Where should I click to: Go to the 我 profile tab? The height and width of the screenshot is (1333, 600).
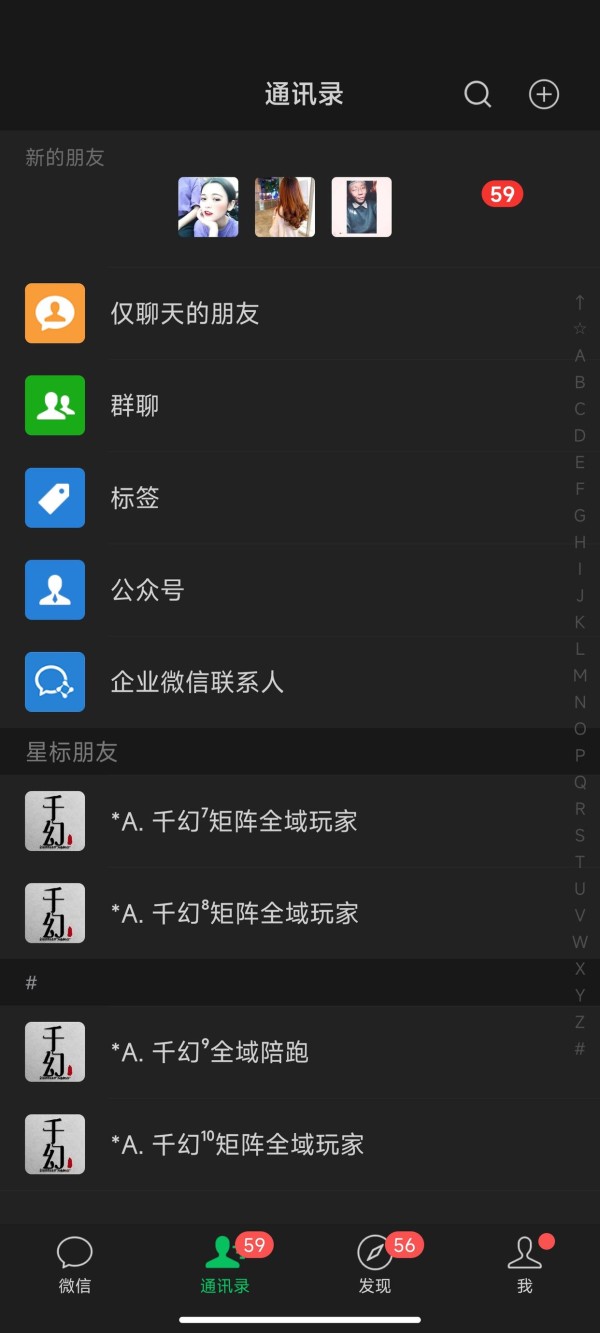525,1265
